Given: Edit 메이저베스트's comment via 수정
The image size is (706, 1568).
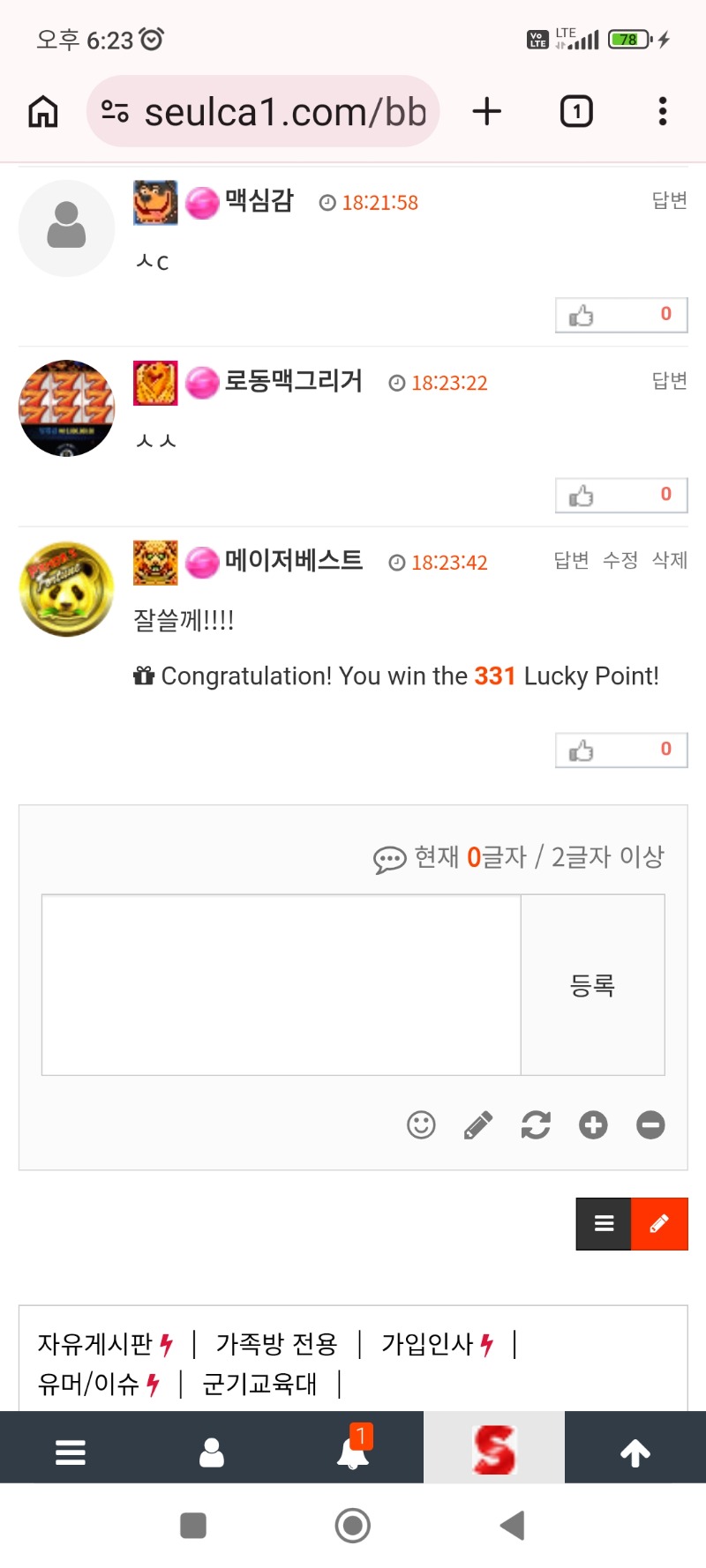Looking at the screenshot, I should [620, 561].
